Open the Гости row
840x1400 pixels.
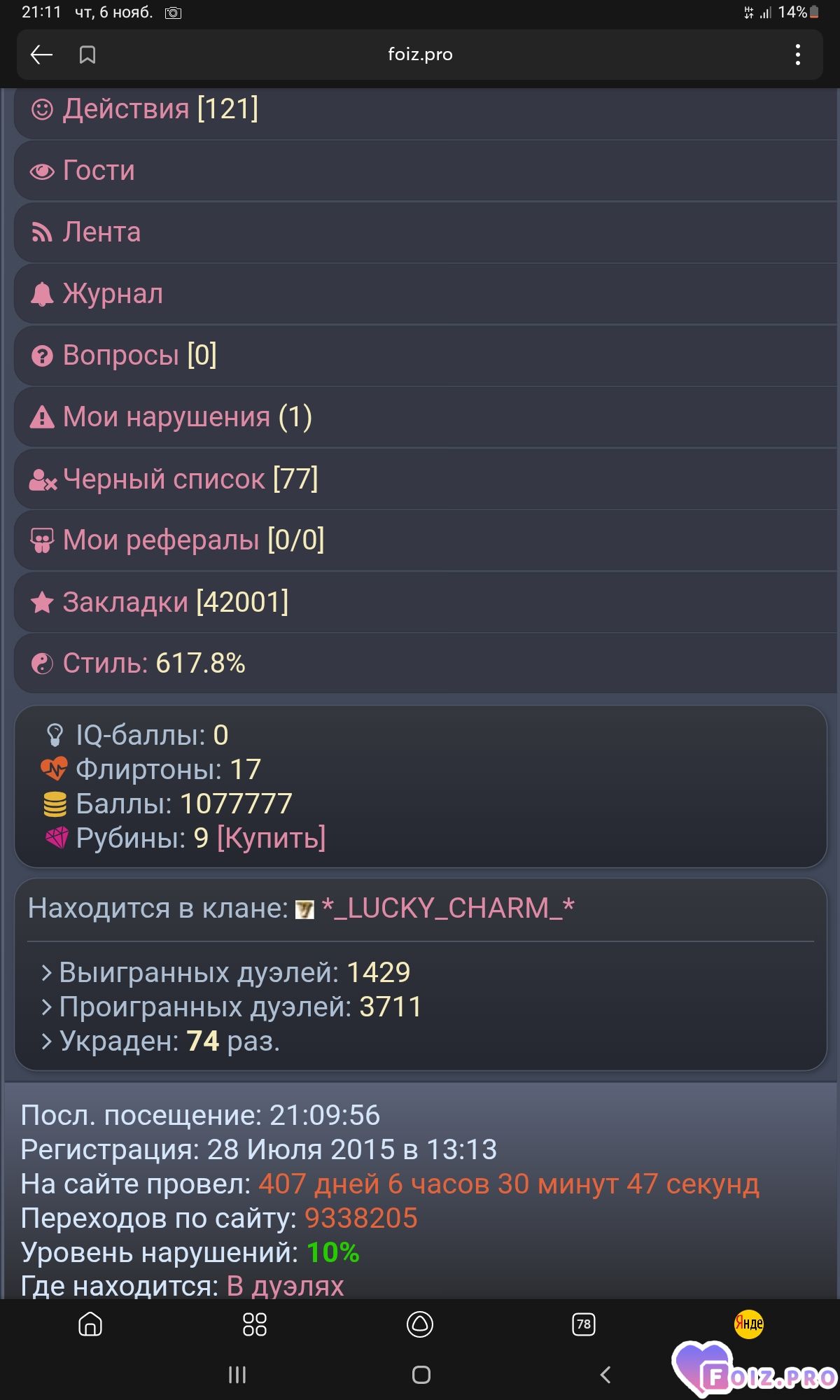click(99, 171)
